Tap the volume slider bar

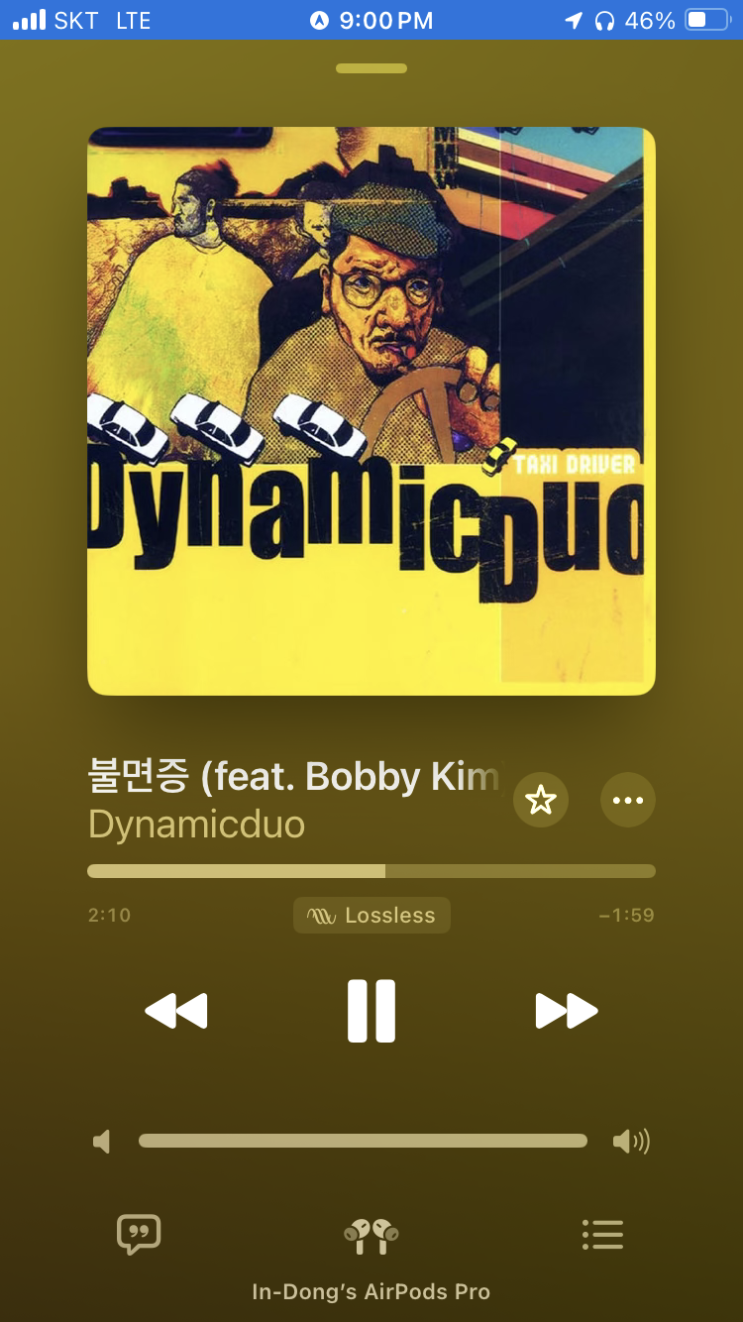pyautogui.click(x=363, y=1141)
